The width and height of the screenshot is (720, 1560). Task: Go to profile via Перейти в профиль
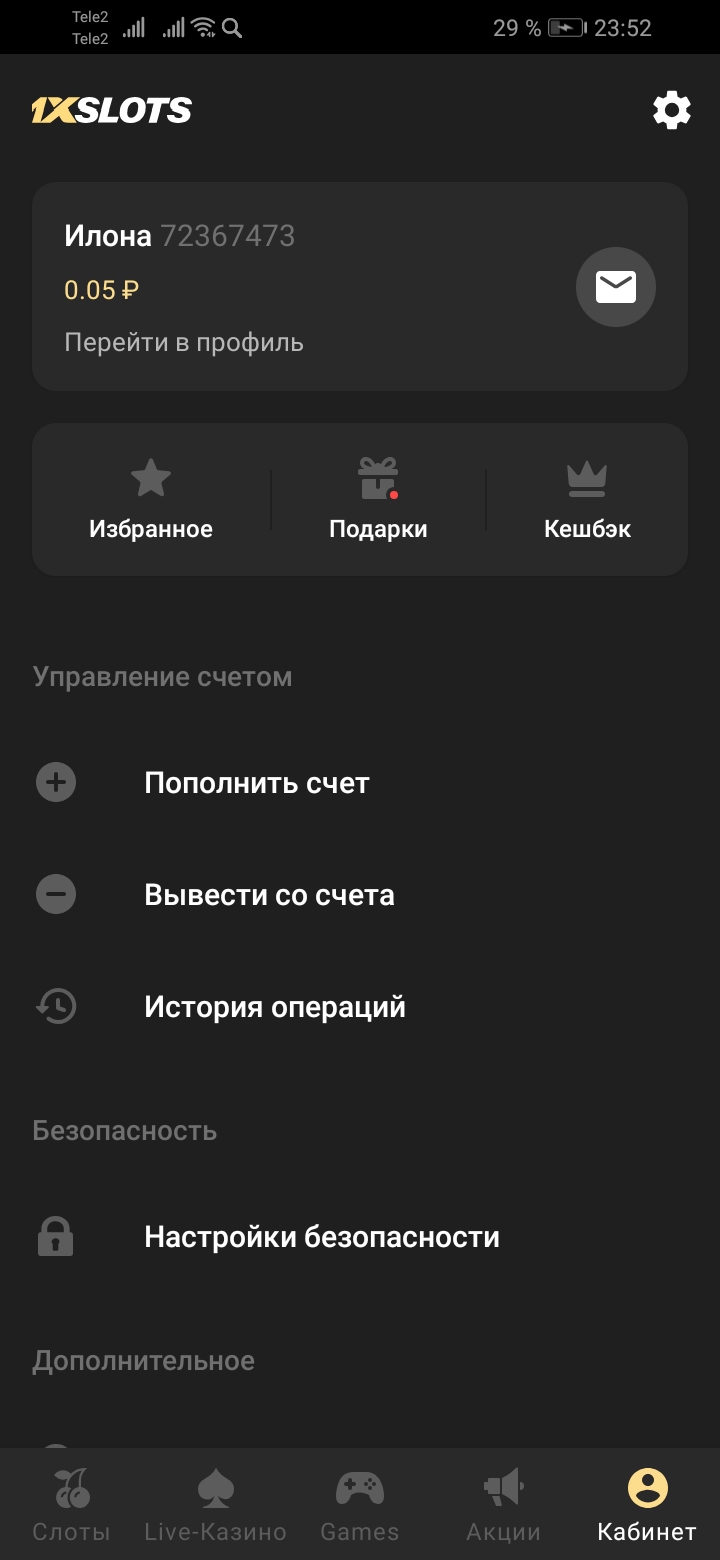pyautogui.click(x=184, y=343)
